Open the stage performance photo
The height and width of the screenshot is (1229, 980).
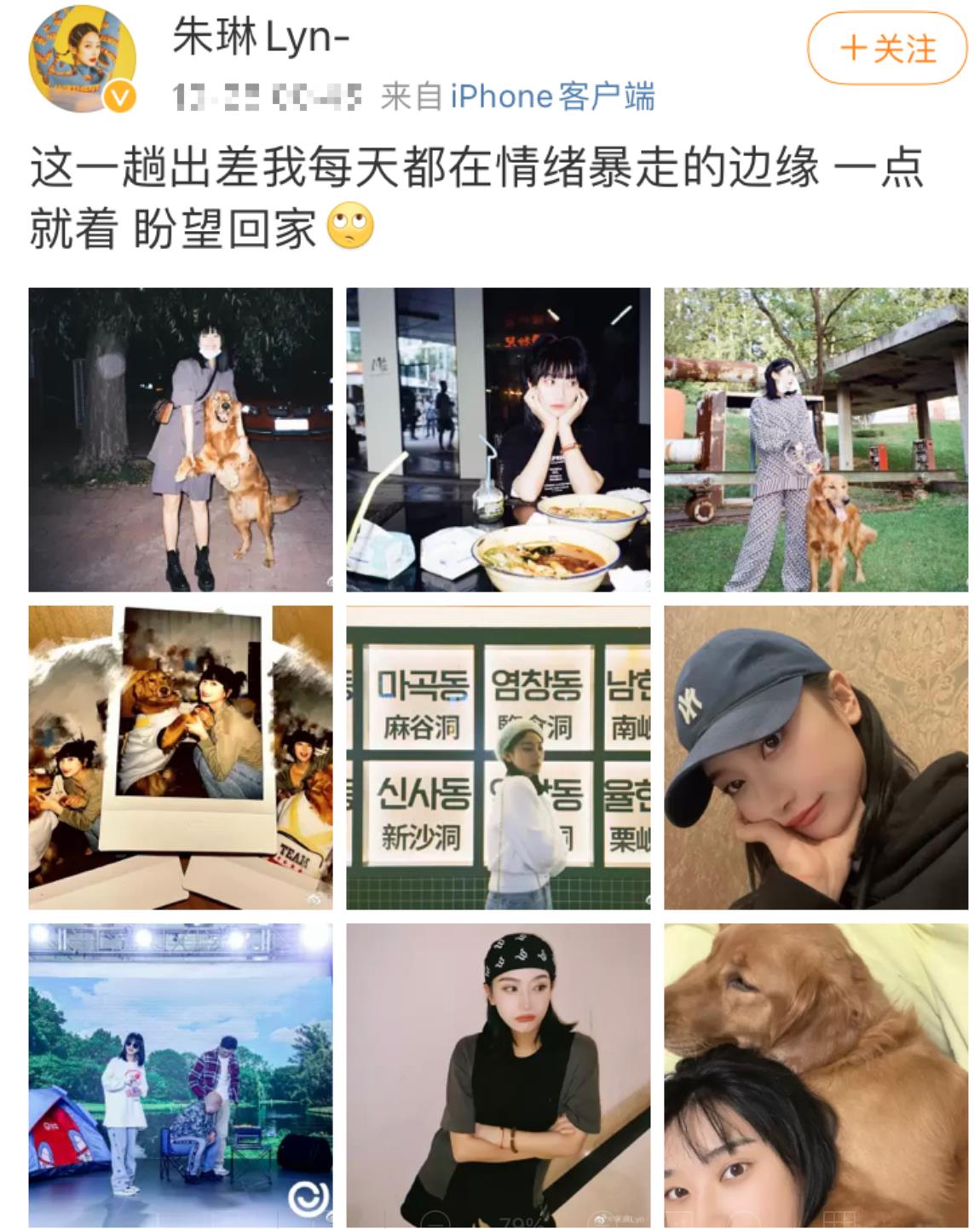pyautogui.click(x=181, y=1075)
